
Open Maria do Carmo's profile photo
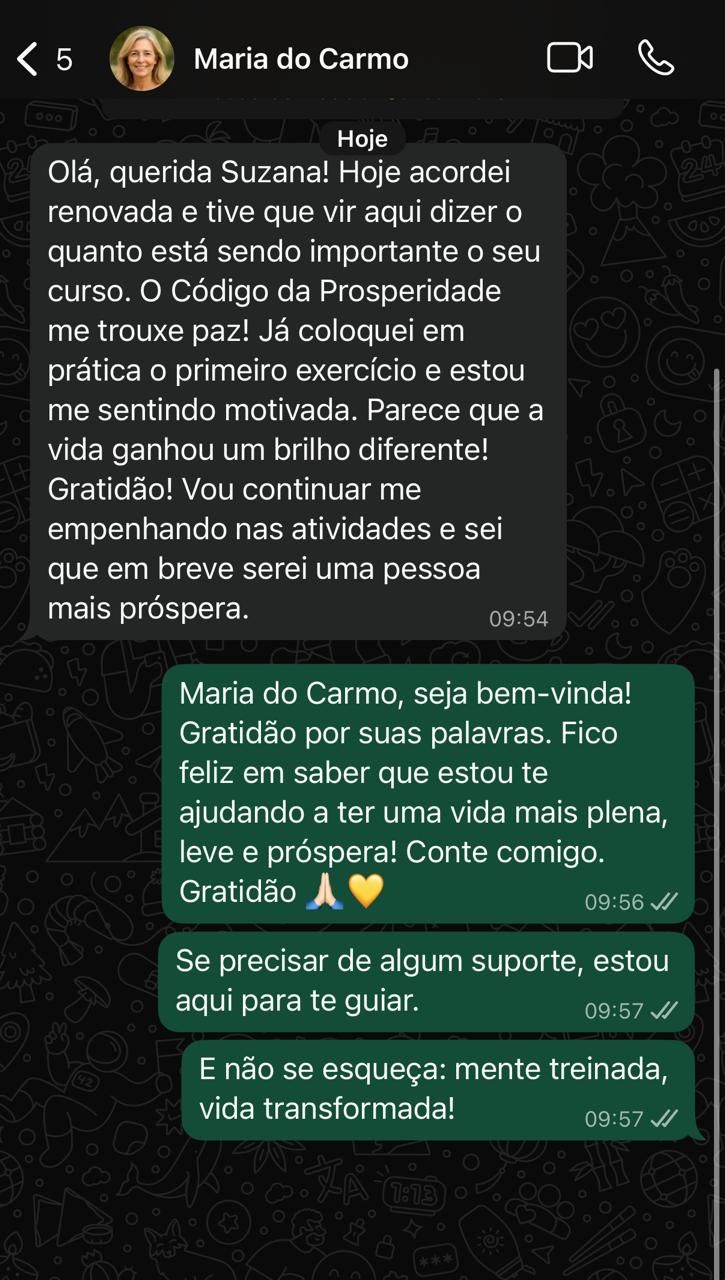coord(141,59)
